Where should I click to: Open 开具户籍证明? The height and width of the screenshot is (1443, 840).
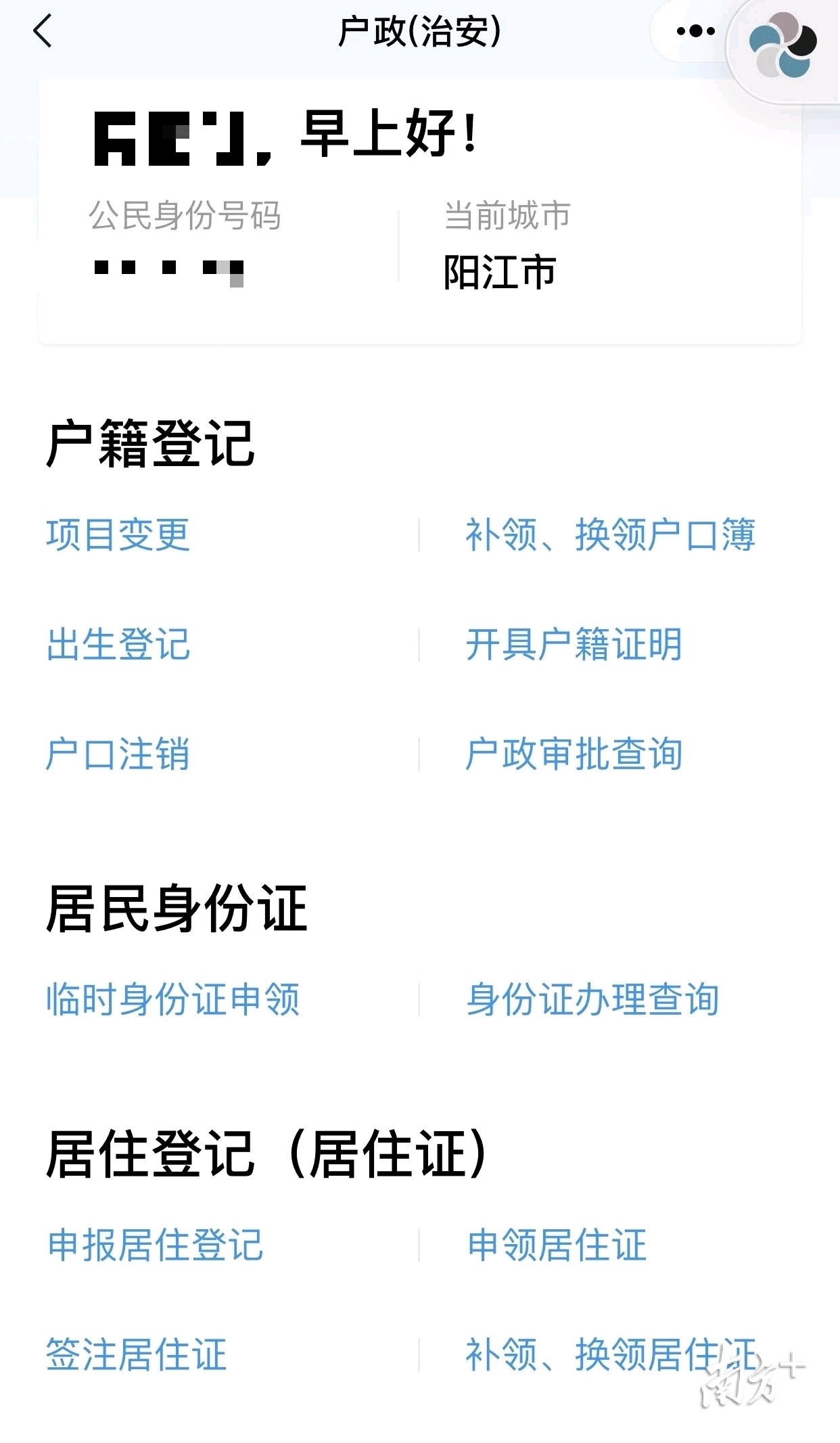(x=574, y=645)
